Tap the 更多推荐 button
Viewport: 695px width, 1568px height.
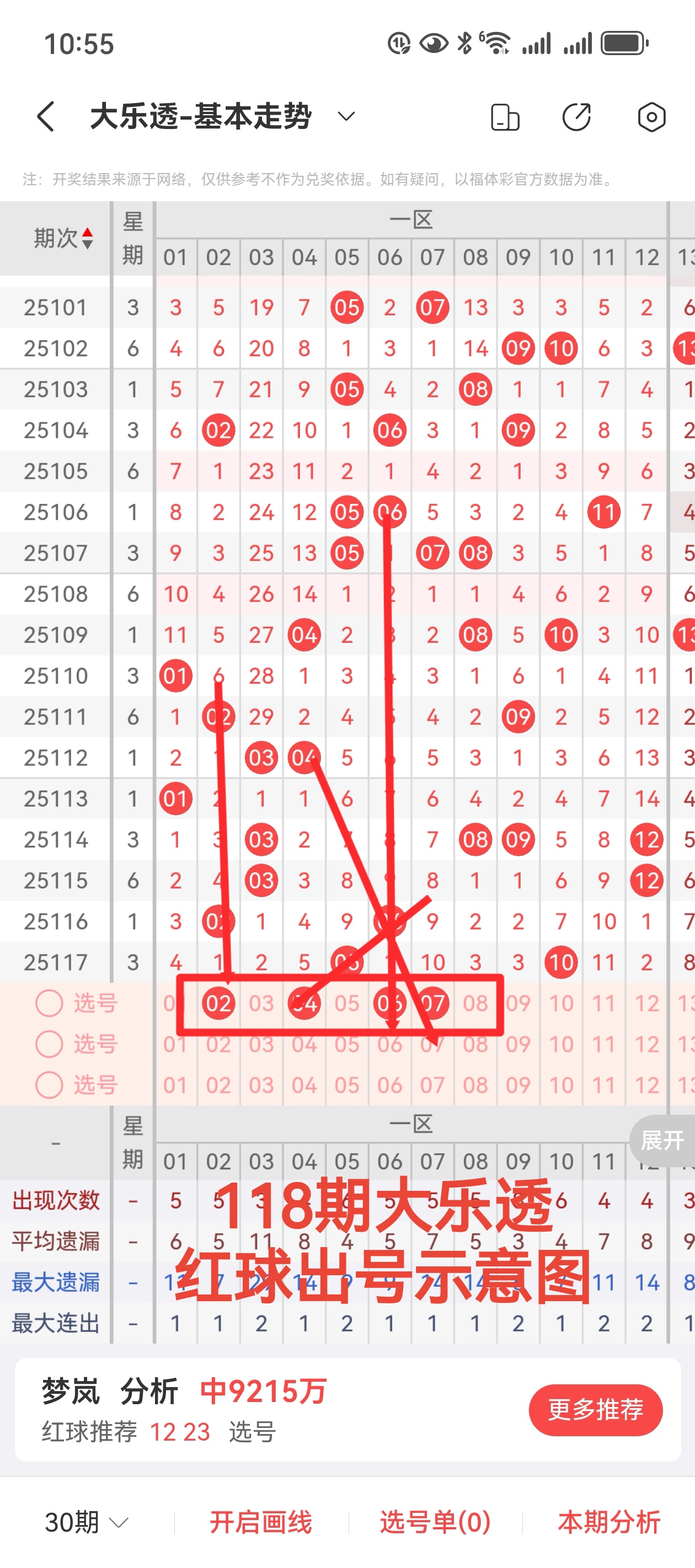[x=595, y=1410]
